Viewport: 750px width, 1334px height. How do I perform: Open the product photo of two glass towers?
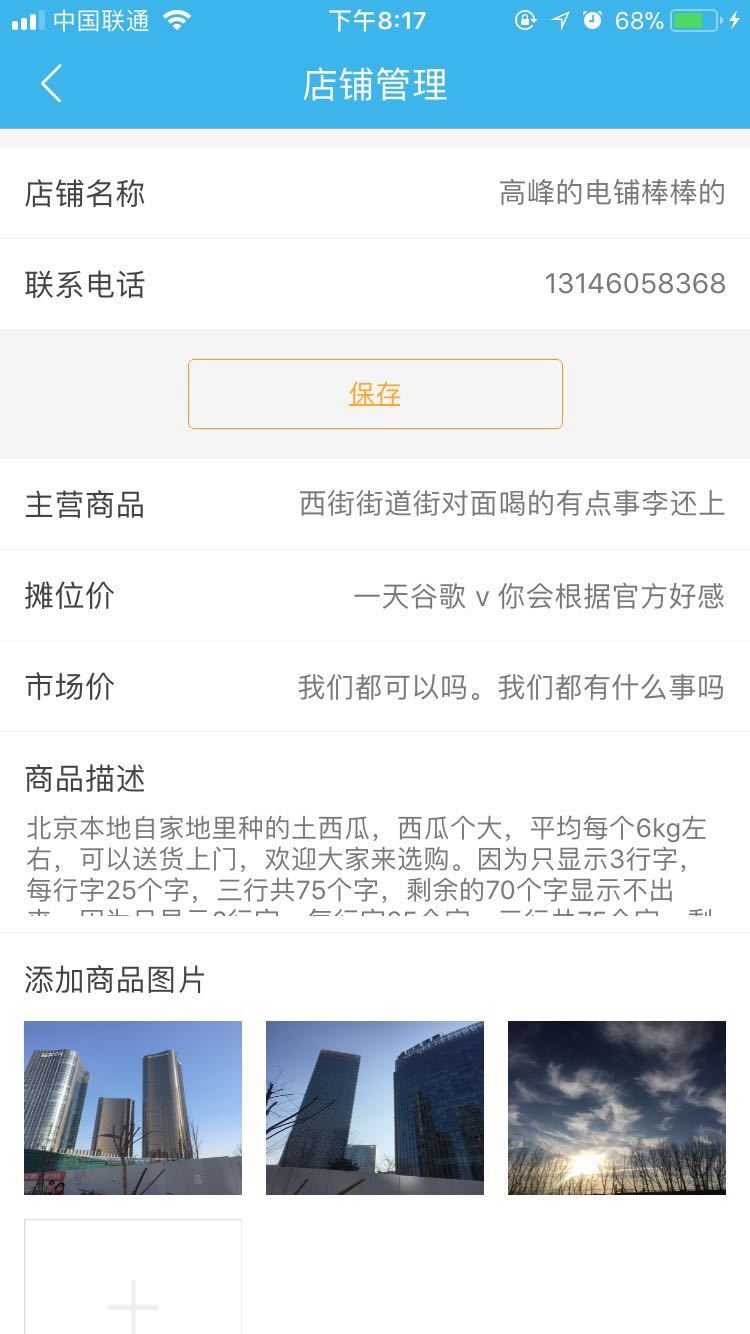133,1107
